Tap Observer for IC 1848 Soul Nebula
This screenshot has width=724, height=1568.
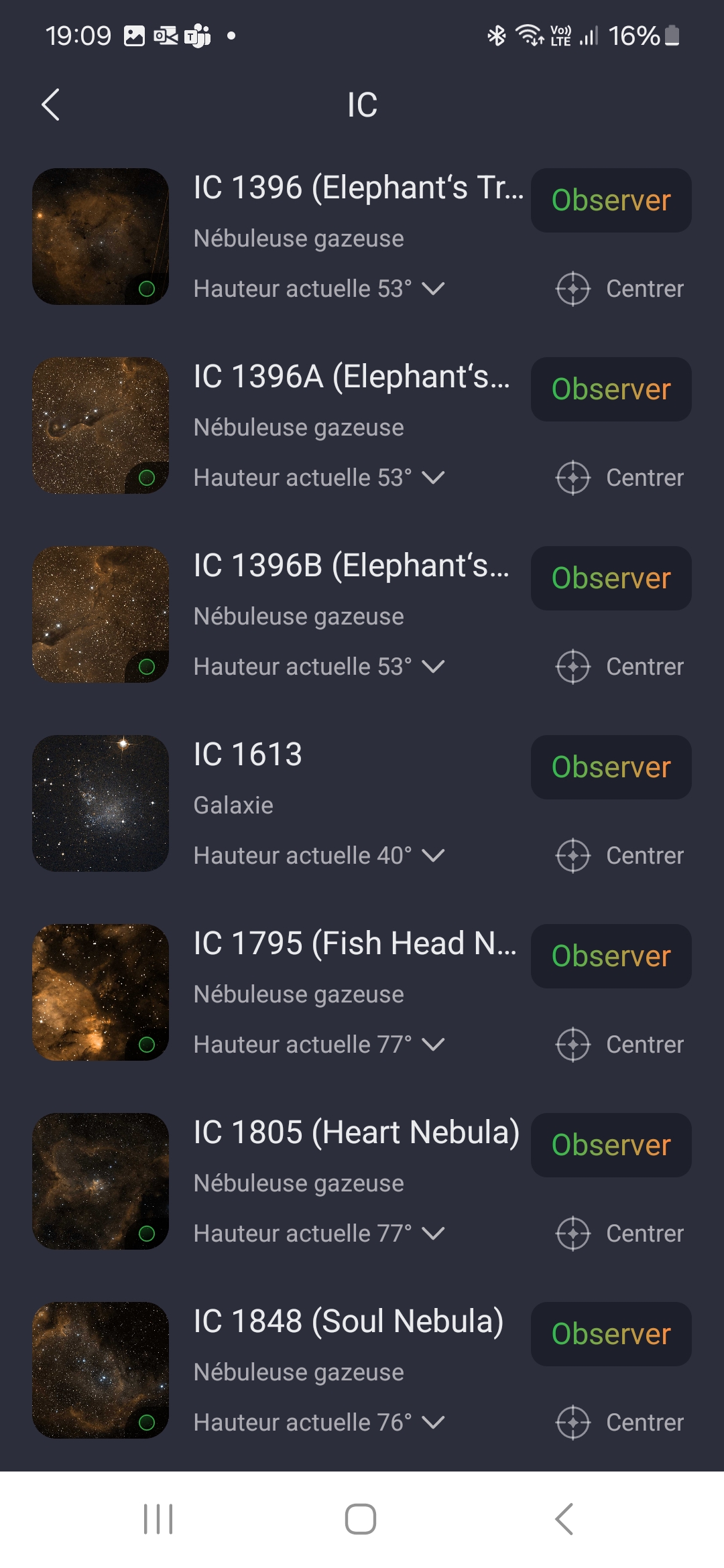click(611, 1334)
